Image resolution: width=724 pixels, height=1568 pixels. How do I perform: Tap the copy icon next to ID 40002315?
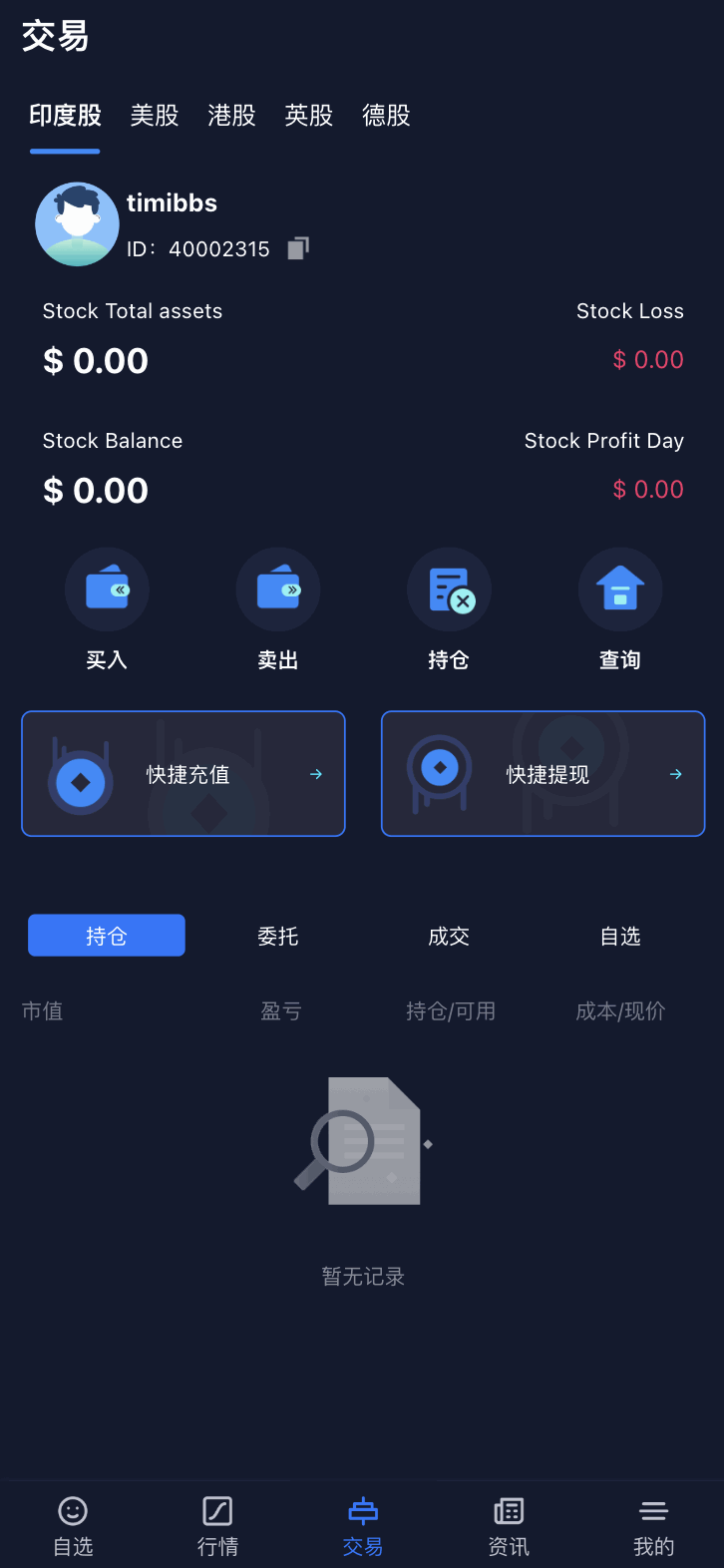coord(296,249)
